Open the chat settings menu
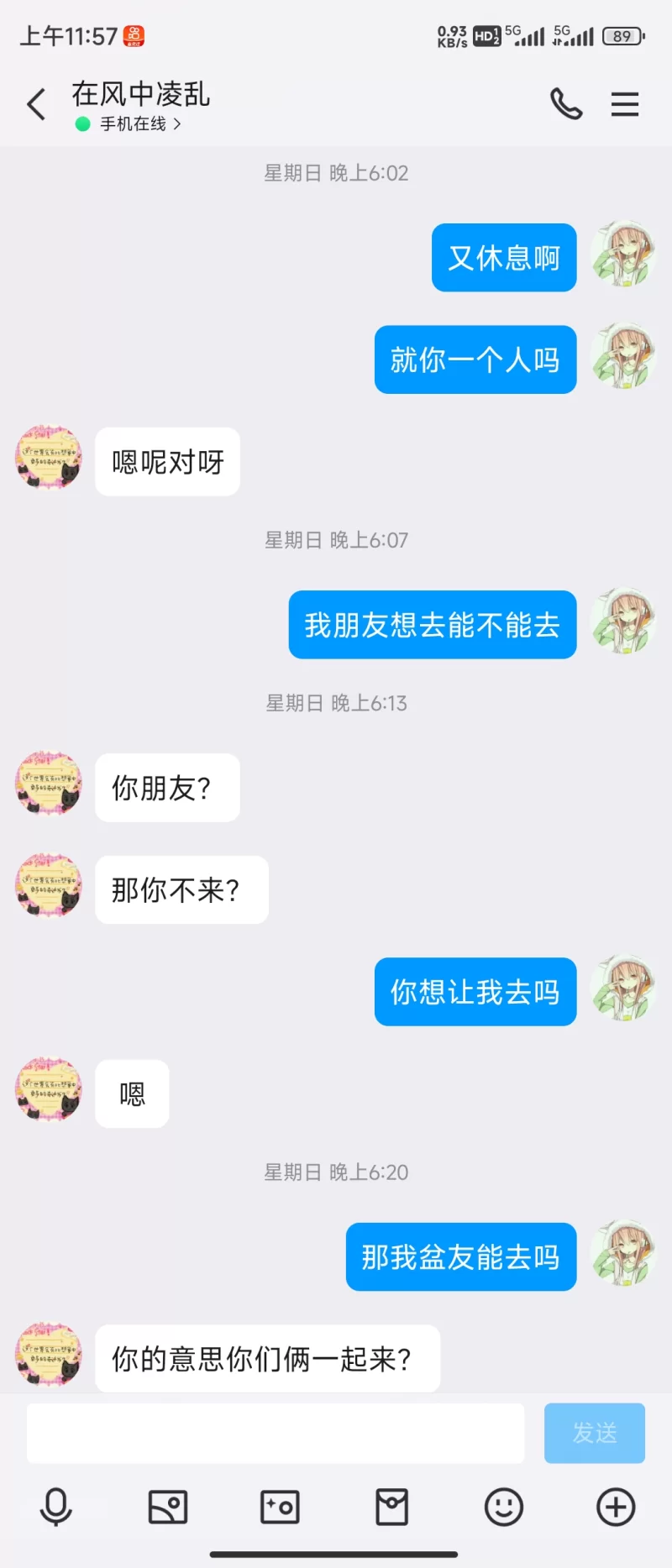672x1568 pixels. pos(625,104)
